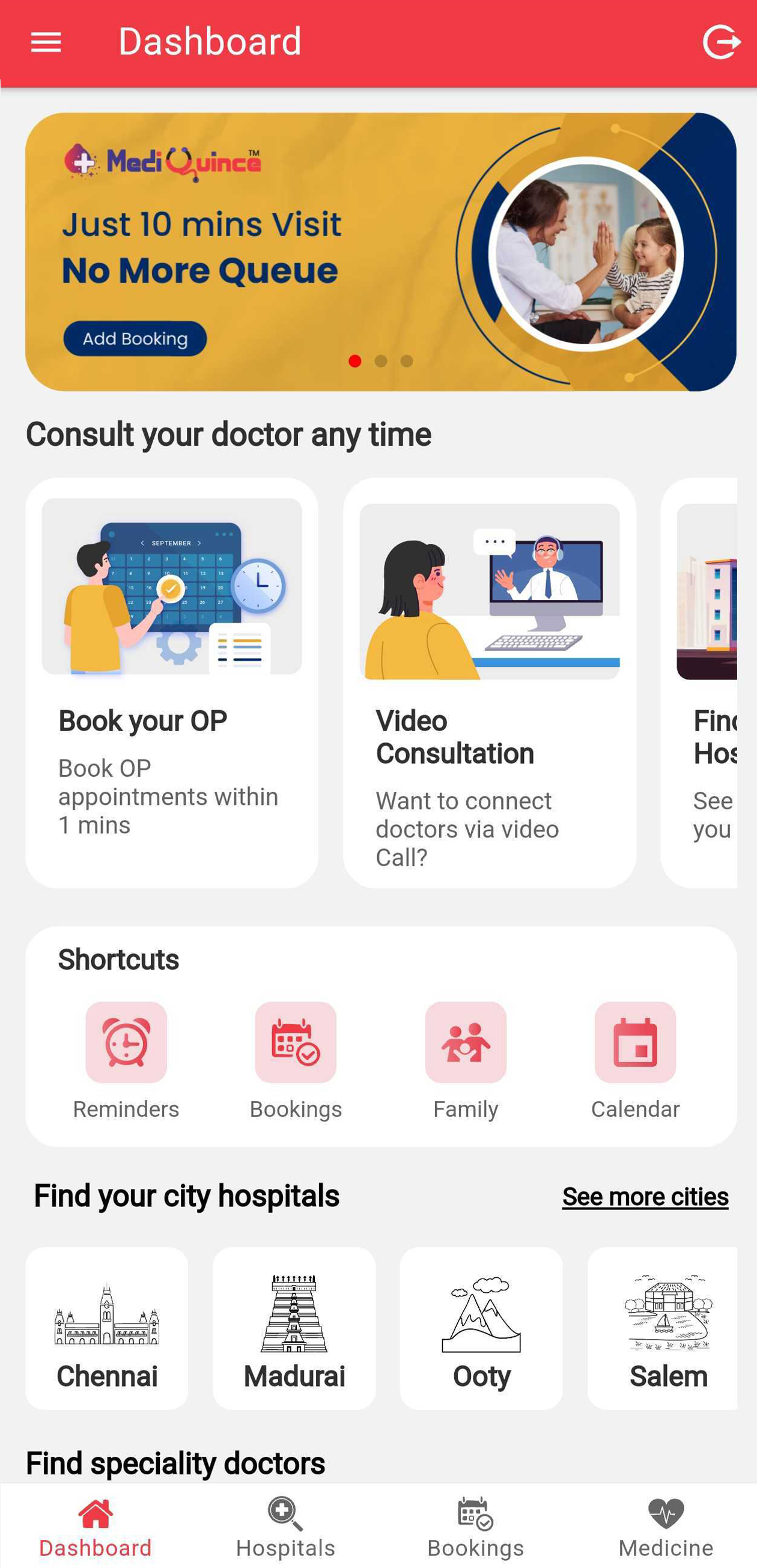This screenshot has height=1568, width=757.
Task: Open the Reminders shortcut
Action: click(x=126, y=1059)
